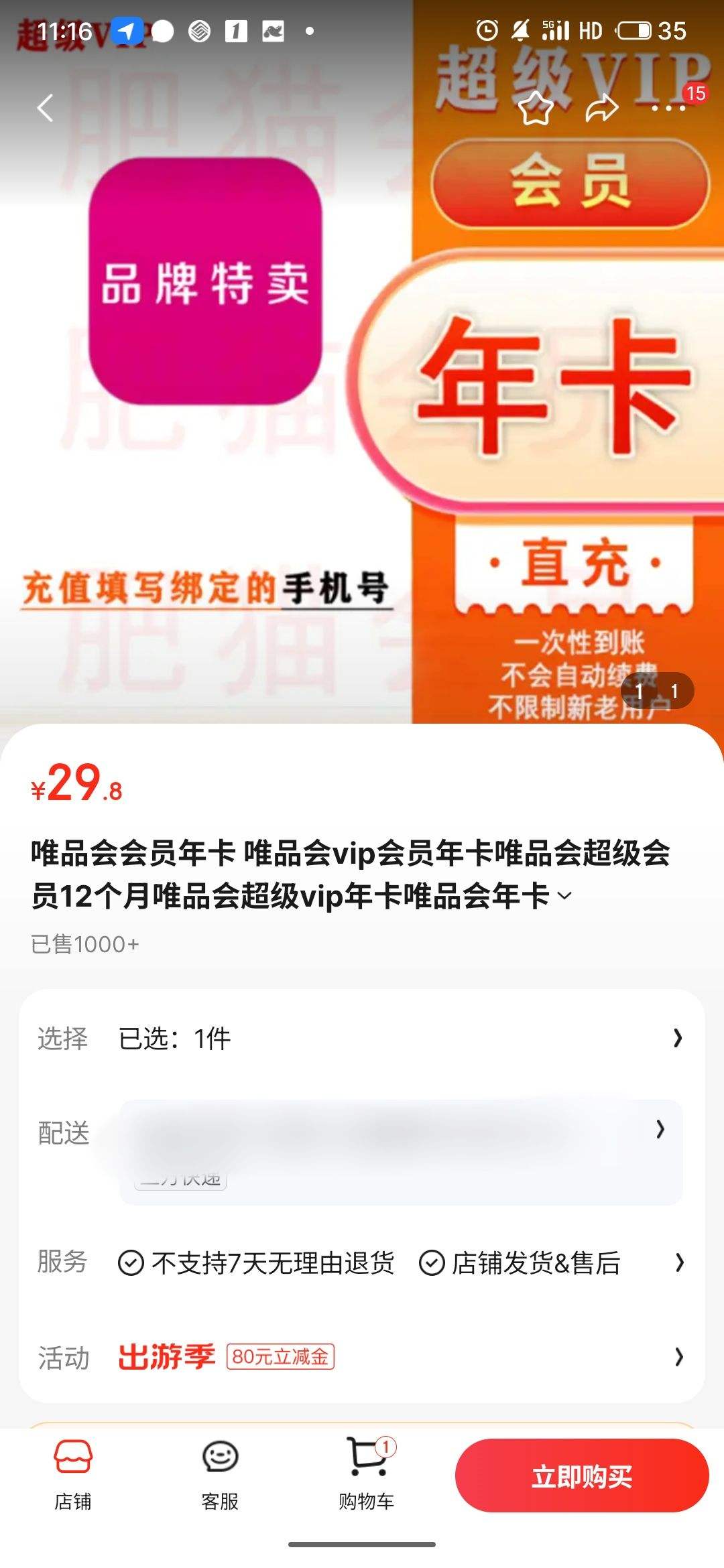The width and height of the screenshot is (724, 1568).
Task: Open the 购物车 shopping cart
Action: point(367,1475)
